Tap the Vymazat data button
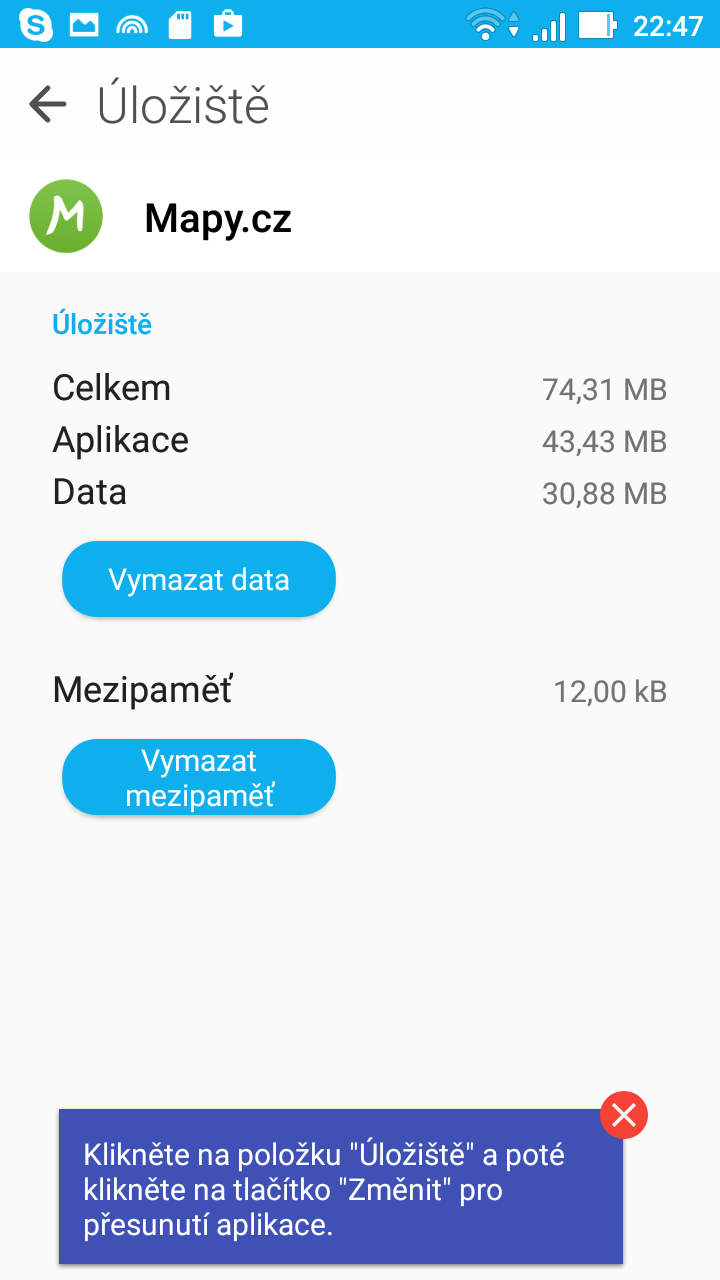Screen dimensions: 720x1280 click(198, 580)
